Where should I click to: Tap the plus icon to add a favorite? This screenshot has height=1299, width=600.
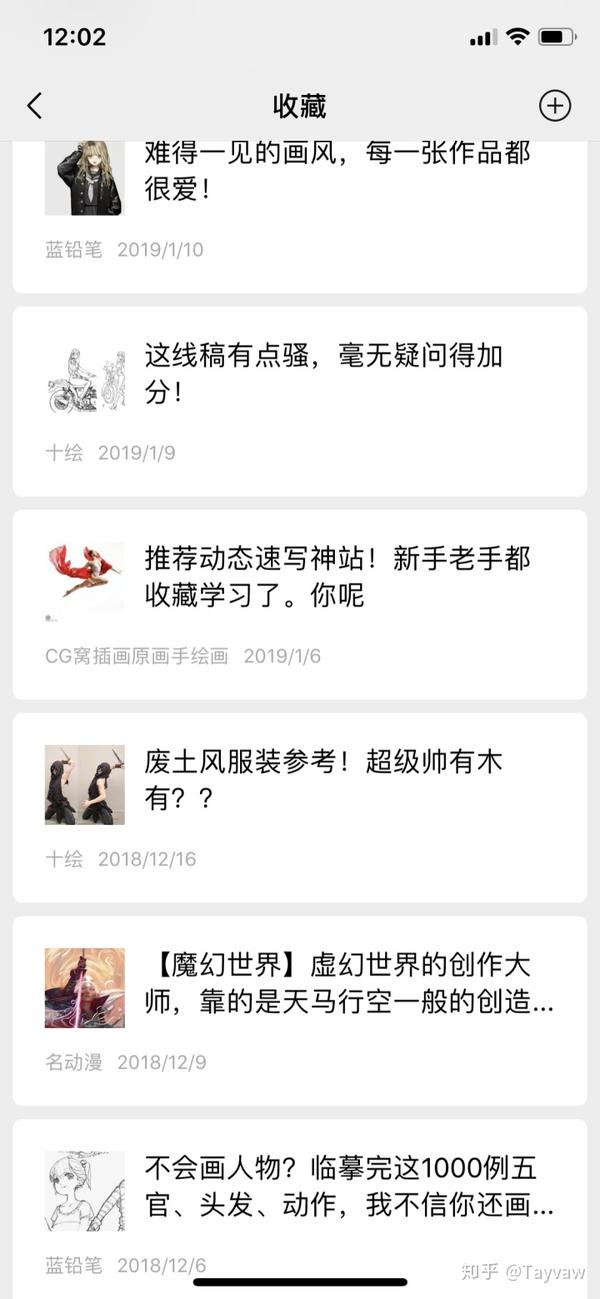pyautogui.click(x=554, y=105)
